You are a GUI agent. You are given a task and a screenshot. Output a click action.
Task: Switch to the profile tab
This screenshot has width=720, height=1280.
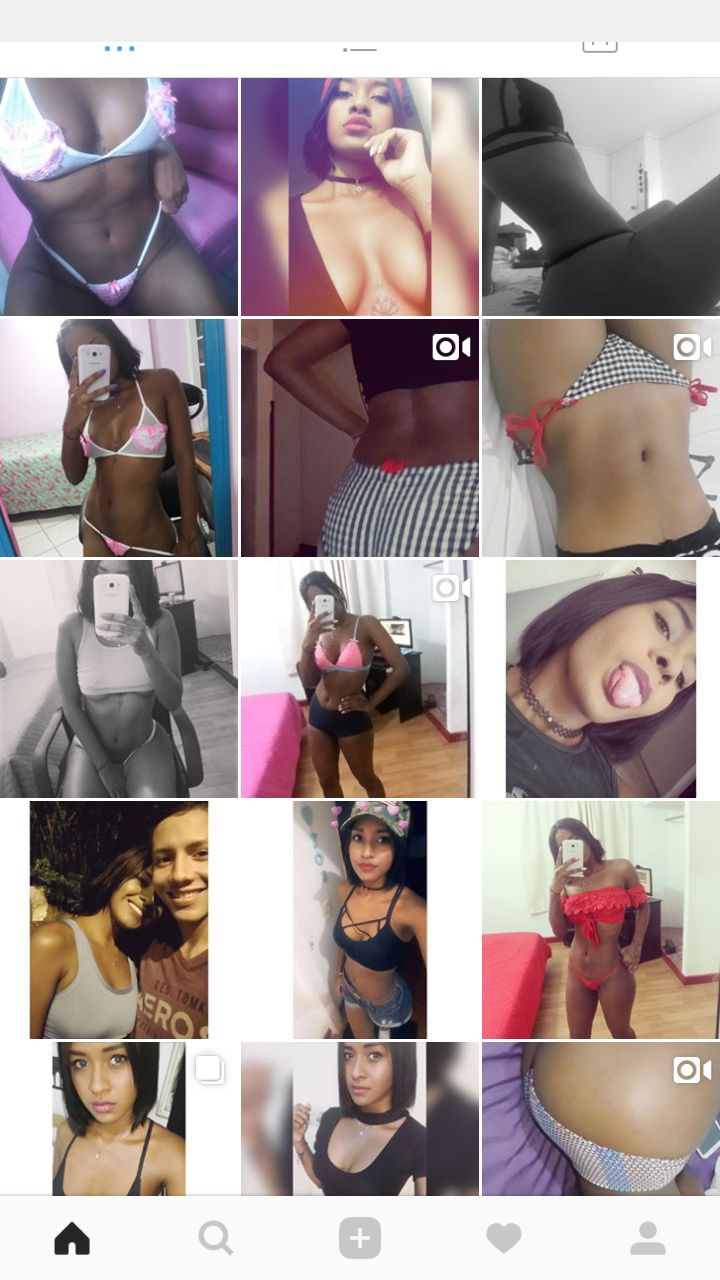647,1239
